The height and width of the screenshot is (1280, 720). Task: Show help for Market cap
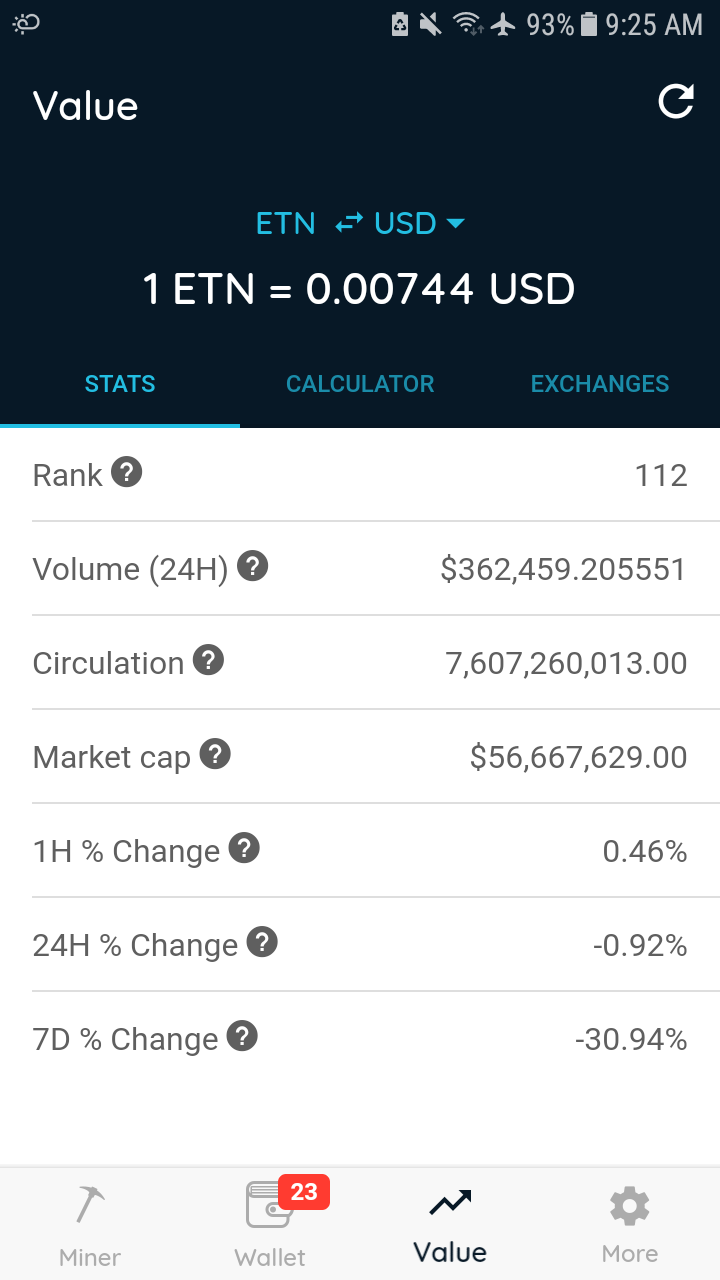(x=215, y=754)
